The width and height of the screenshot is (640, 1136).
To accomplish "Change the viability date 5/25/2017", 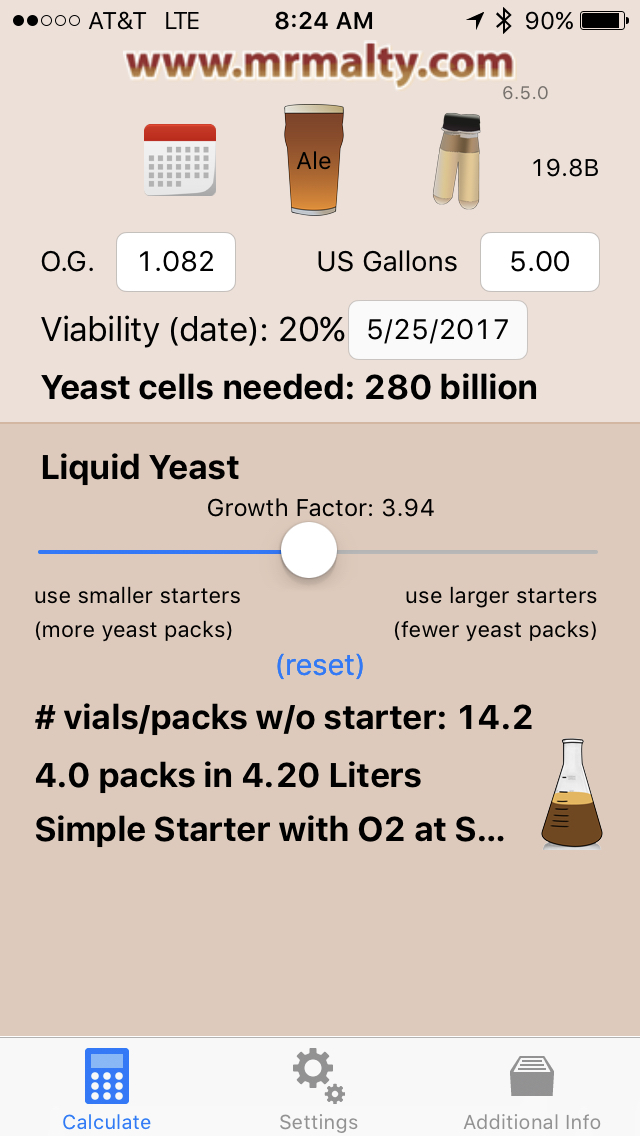I will coord(438,330).
